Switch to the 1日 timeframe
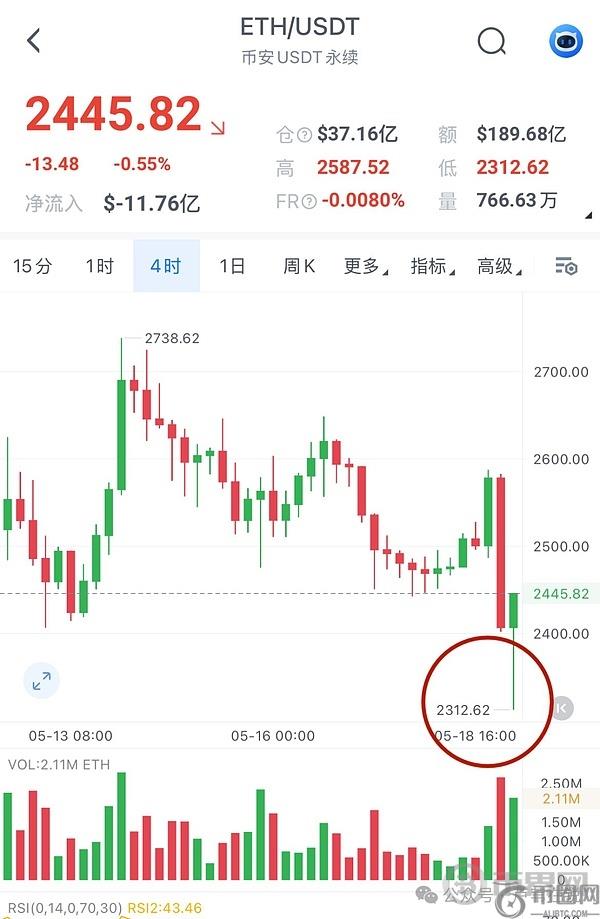600x919 pixels. 232,266
